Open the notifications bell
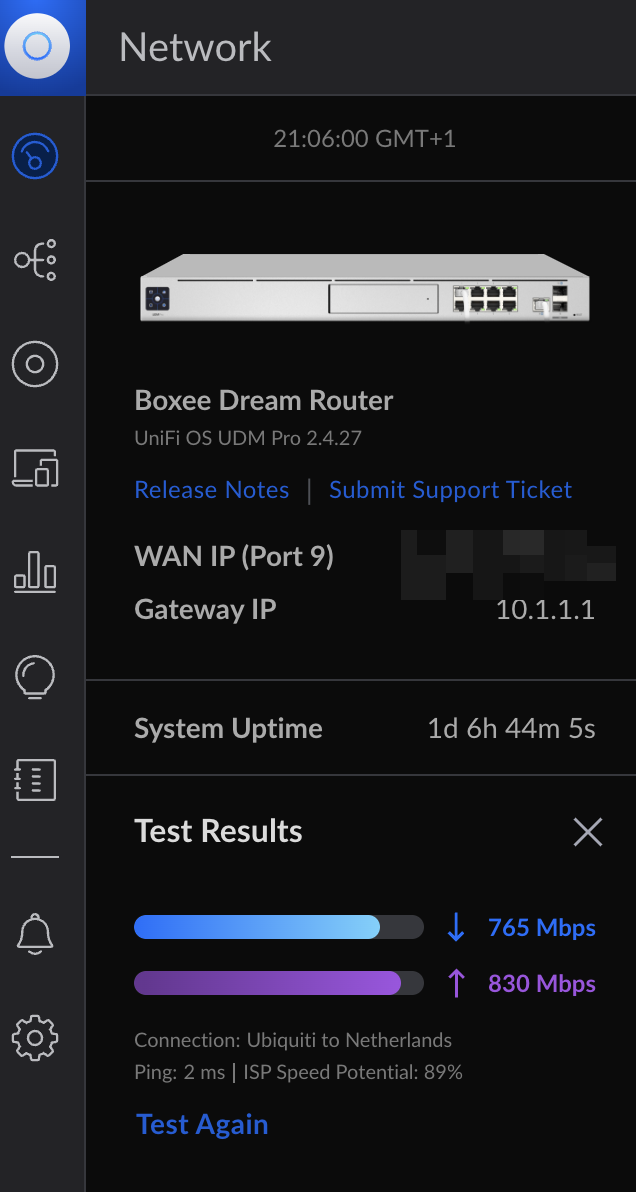This screenshot has height=1192, width=636. 35,933
